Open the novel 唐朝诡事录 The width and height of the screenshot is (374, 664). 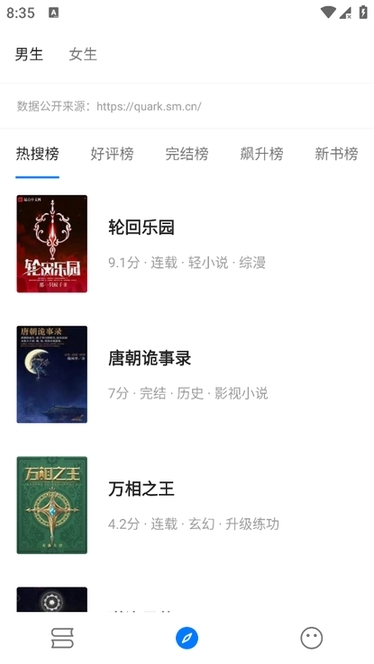click(x=187, y=374)
